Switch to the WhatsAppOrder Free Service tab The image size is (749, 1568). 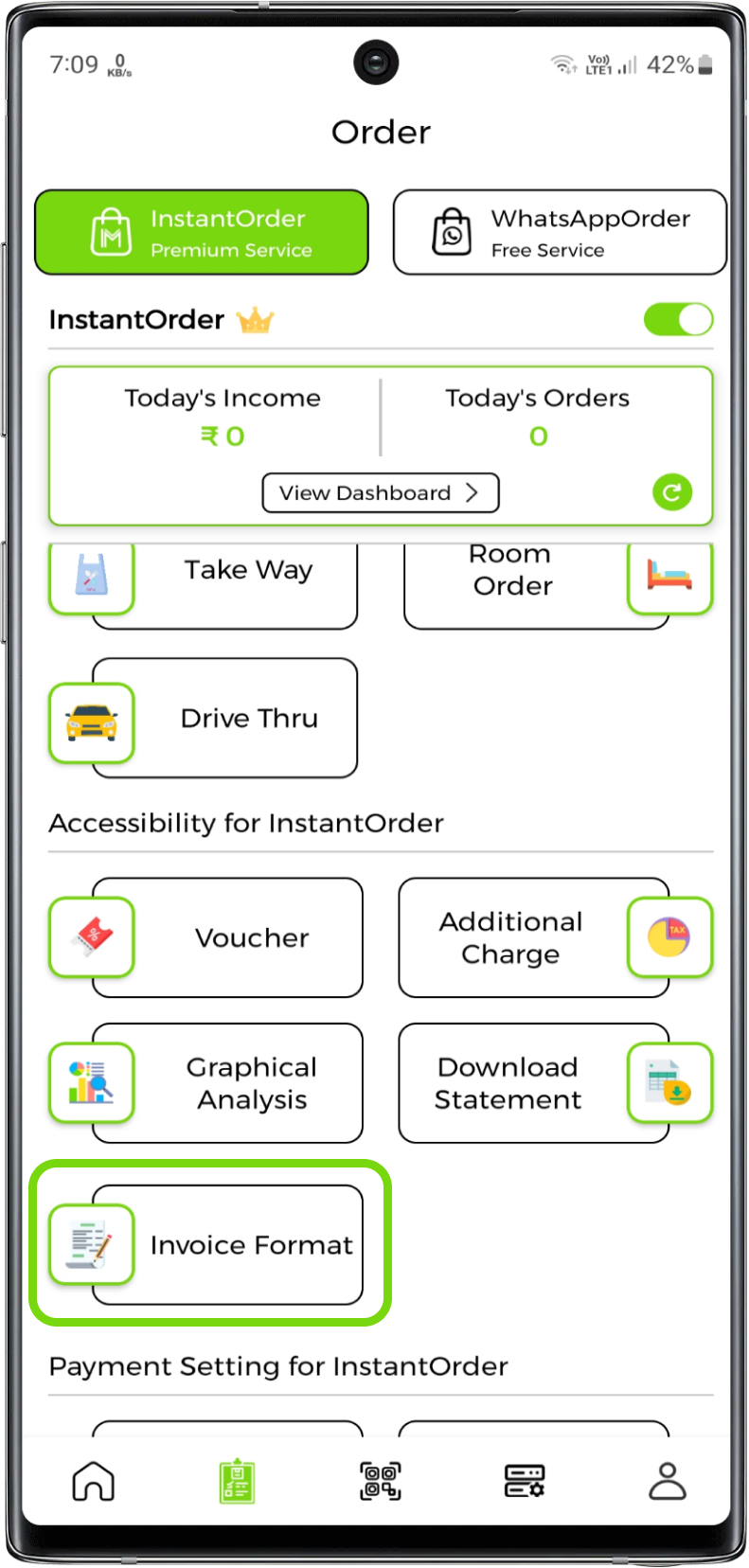560,233
